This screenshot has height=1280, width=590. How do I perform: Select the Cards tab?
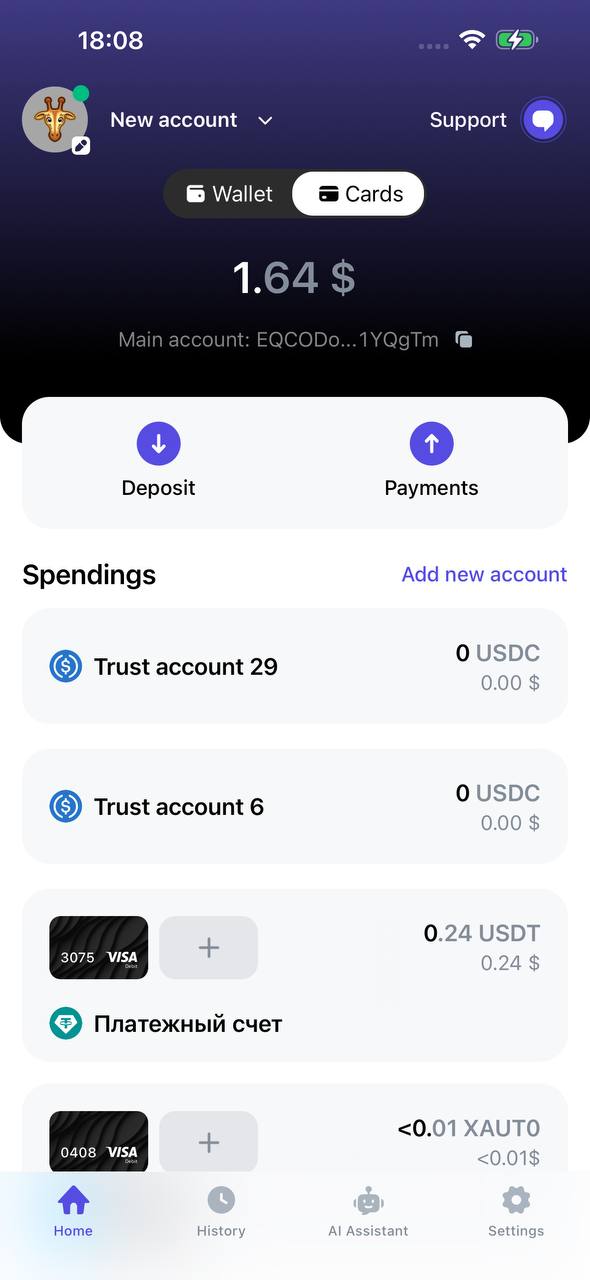(x=359, y=194)
